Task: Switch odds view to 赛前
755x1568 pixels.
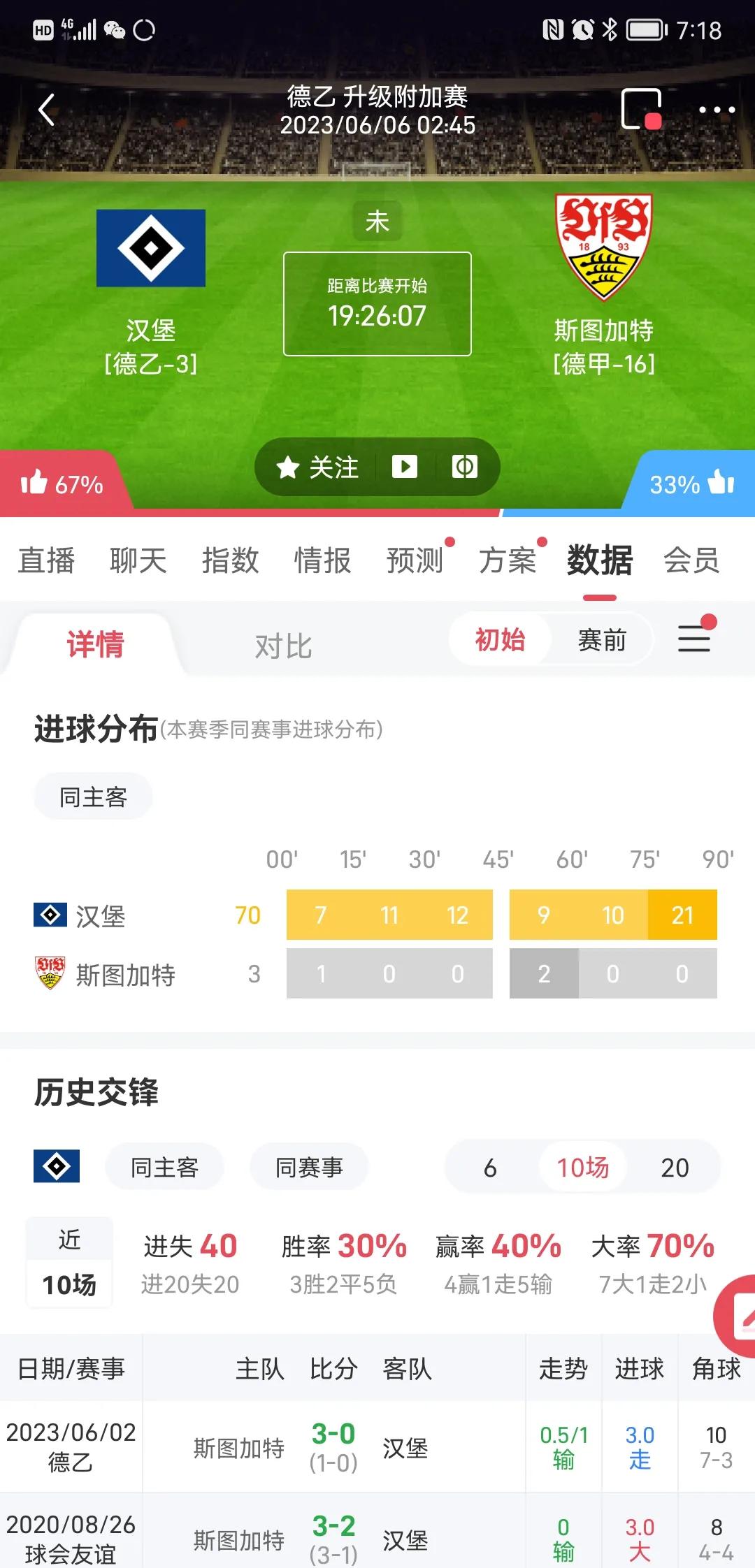Action: click(603, 639)
